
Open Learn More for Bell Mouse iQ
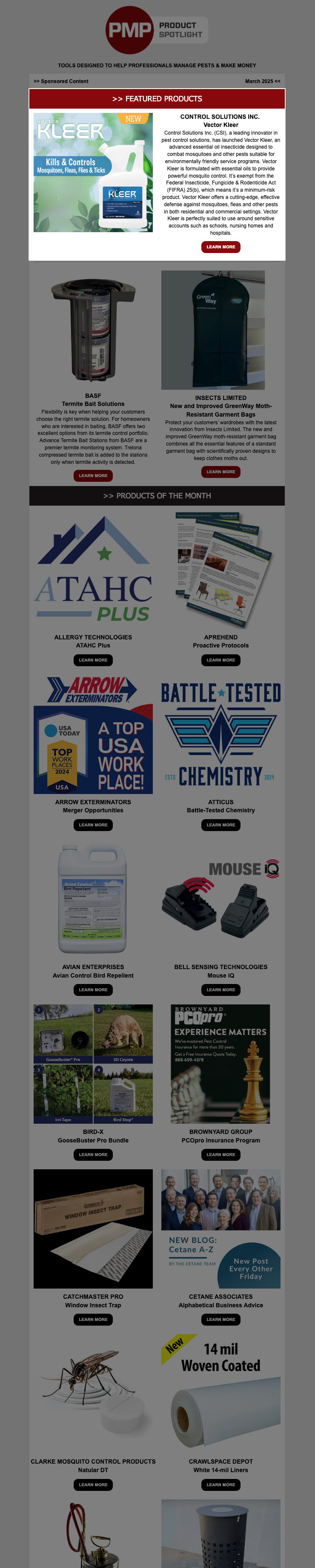pyautogui.click(x=221, y=990)
